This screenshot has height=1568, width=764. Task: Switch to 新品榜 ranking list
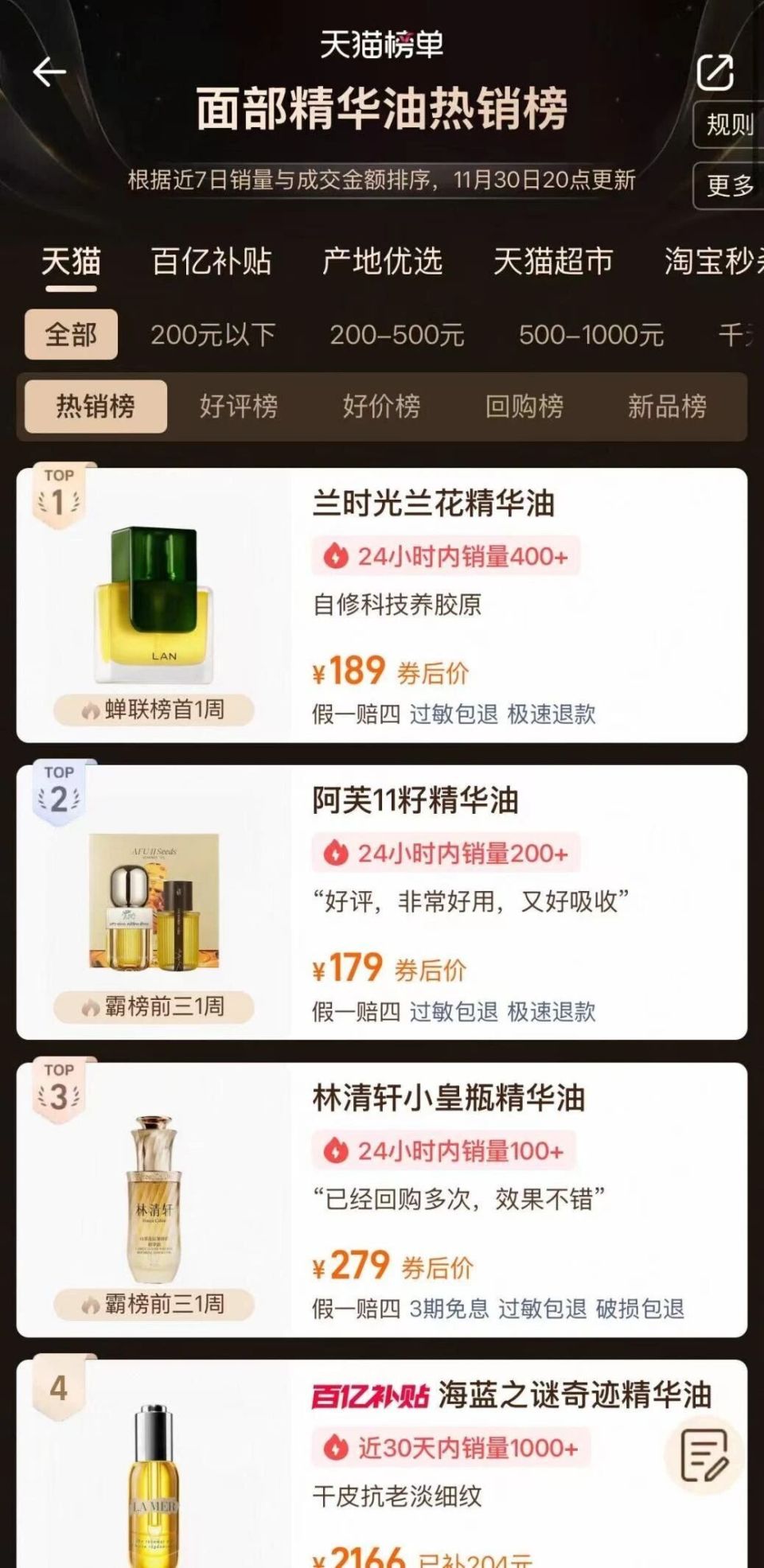coord(667,407)
